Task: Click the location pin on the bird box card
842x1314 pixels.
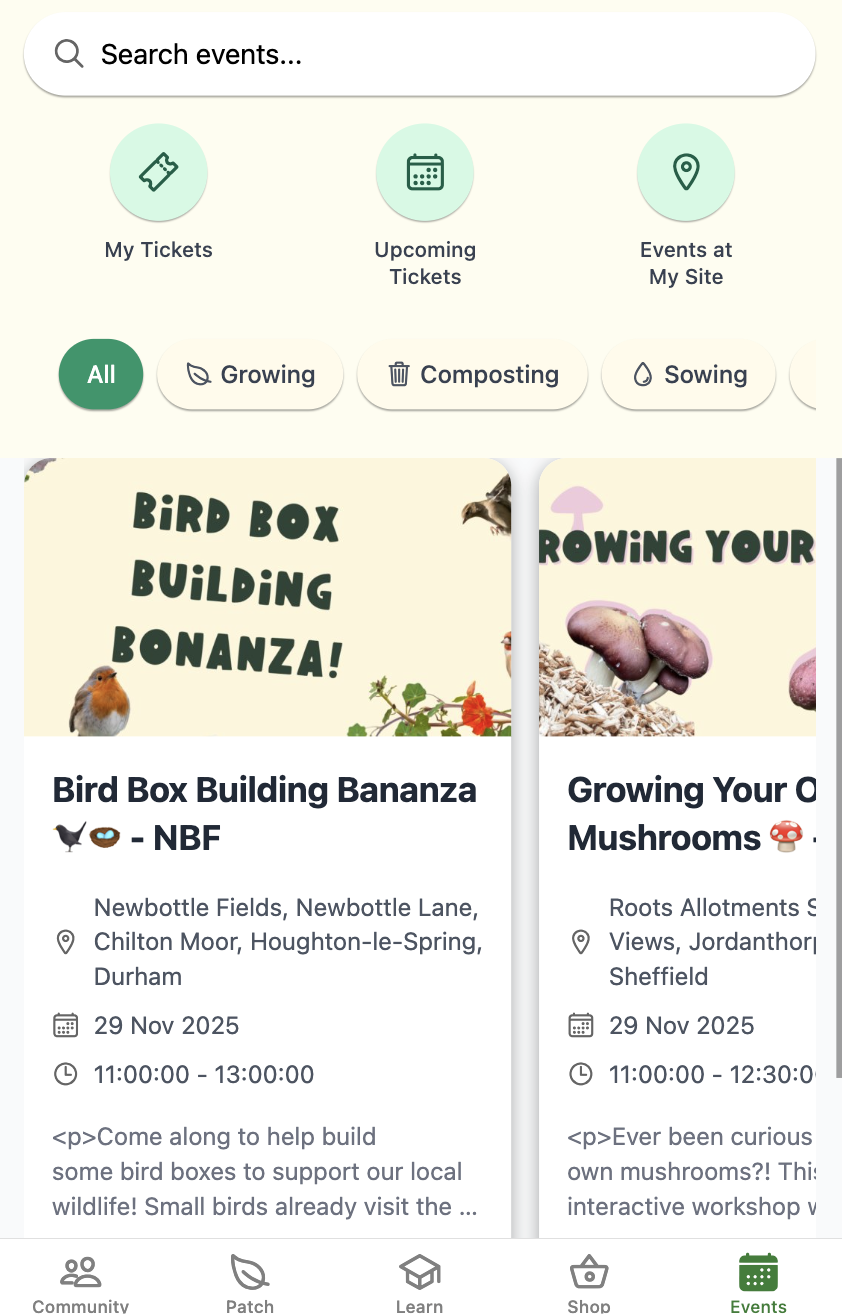Action: pyautogui.click(x=66, y=941)
